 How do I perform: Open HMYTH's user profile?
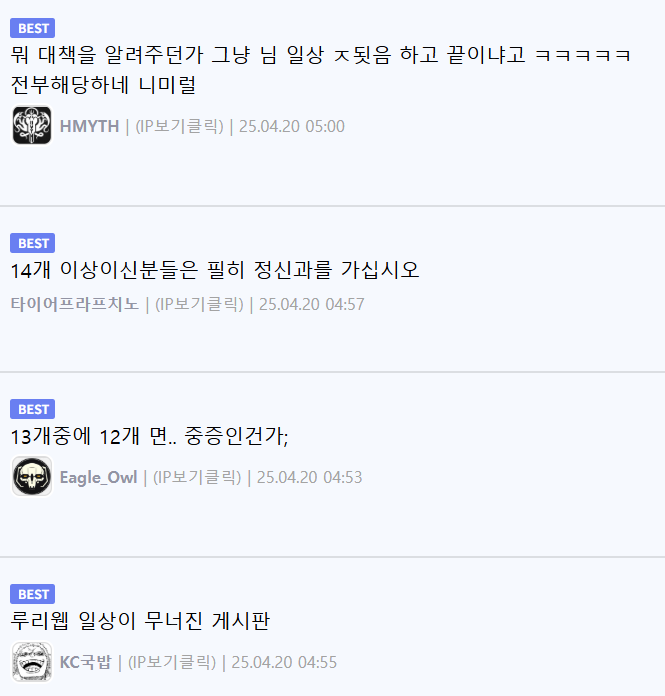tap(89, 126)
